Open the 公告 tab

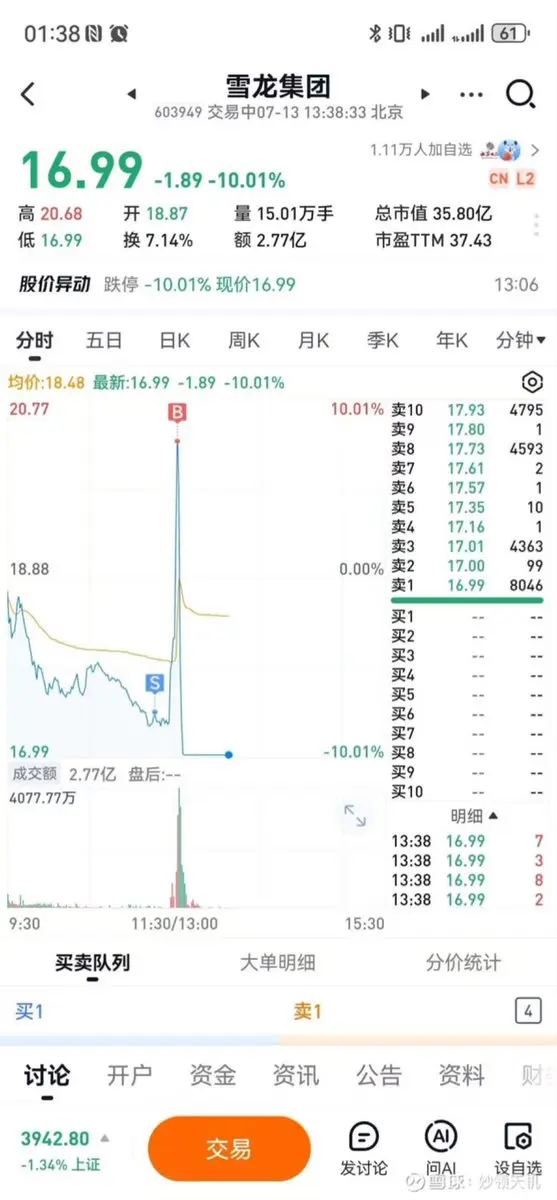pos(379,1075)
